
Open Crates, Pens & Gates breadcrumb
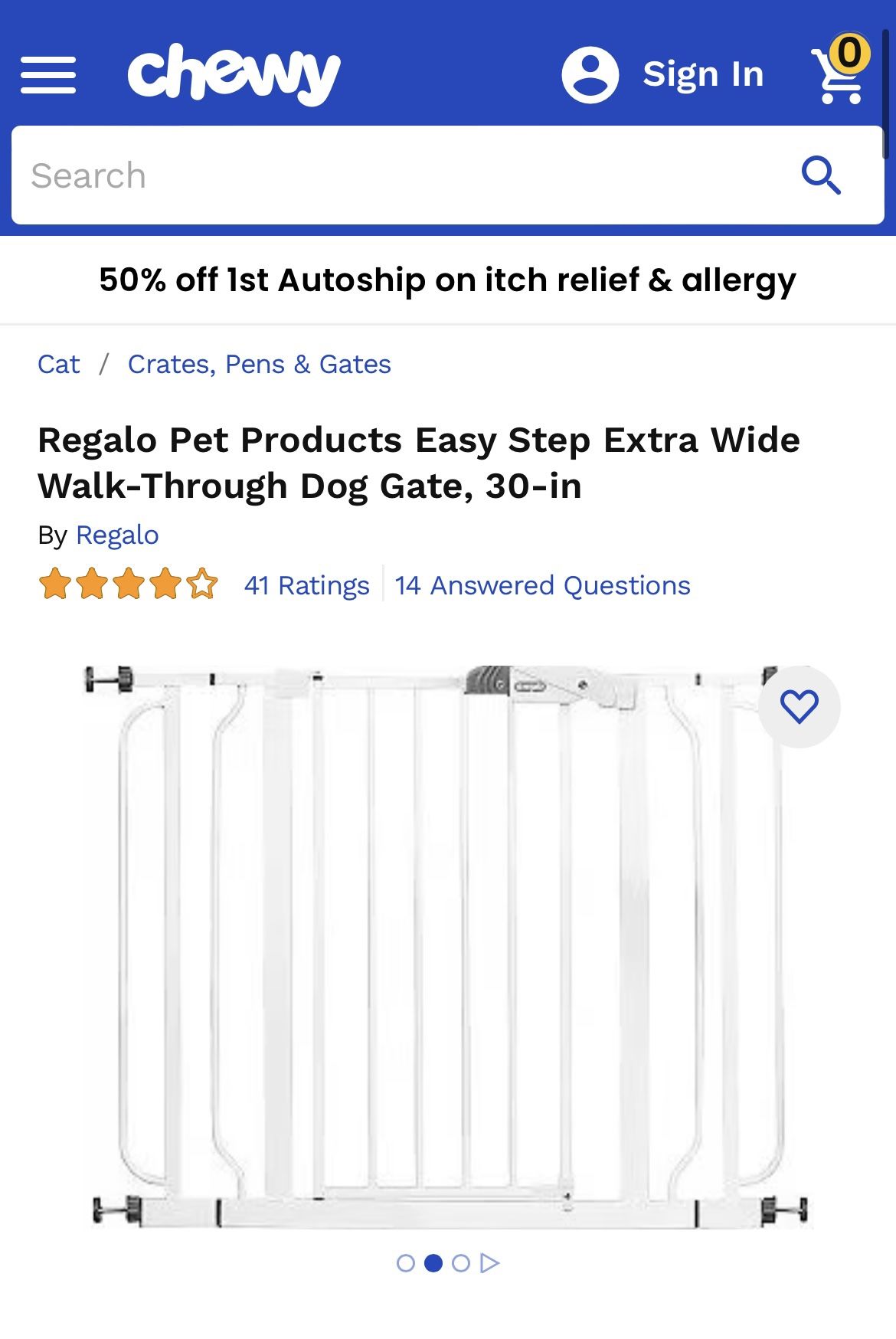(x=260, y=364)
